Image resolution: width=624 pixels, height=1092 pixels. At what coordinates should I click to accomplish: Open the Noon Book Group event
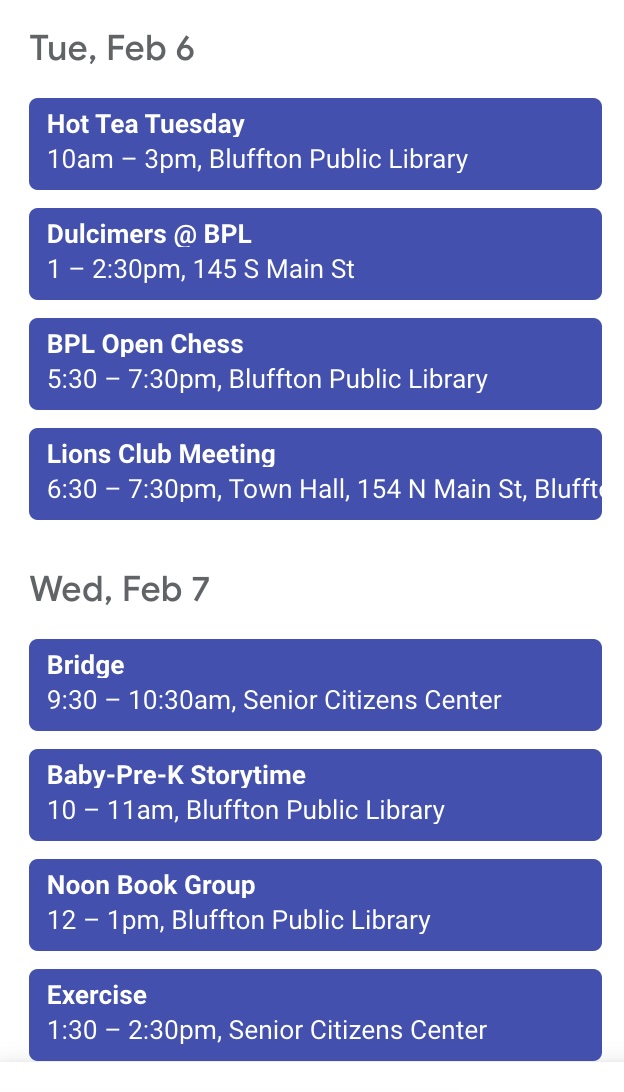pyautogui.click(x=315, y=905)
